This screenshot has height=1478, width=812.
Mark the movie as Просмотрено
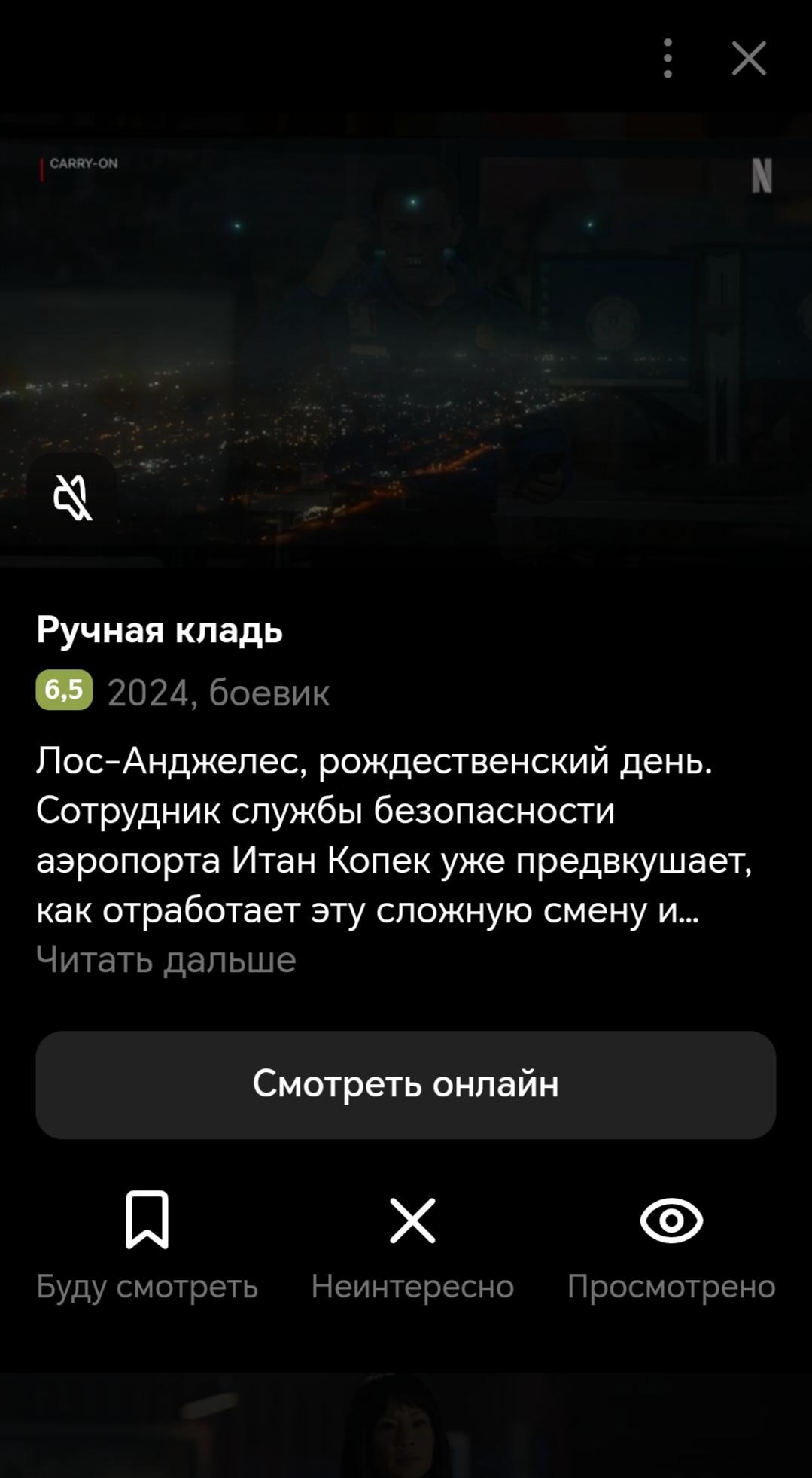671,1246
